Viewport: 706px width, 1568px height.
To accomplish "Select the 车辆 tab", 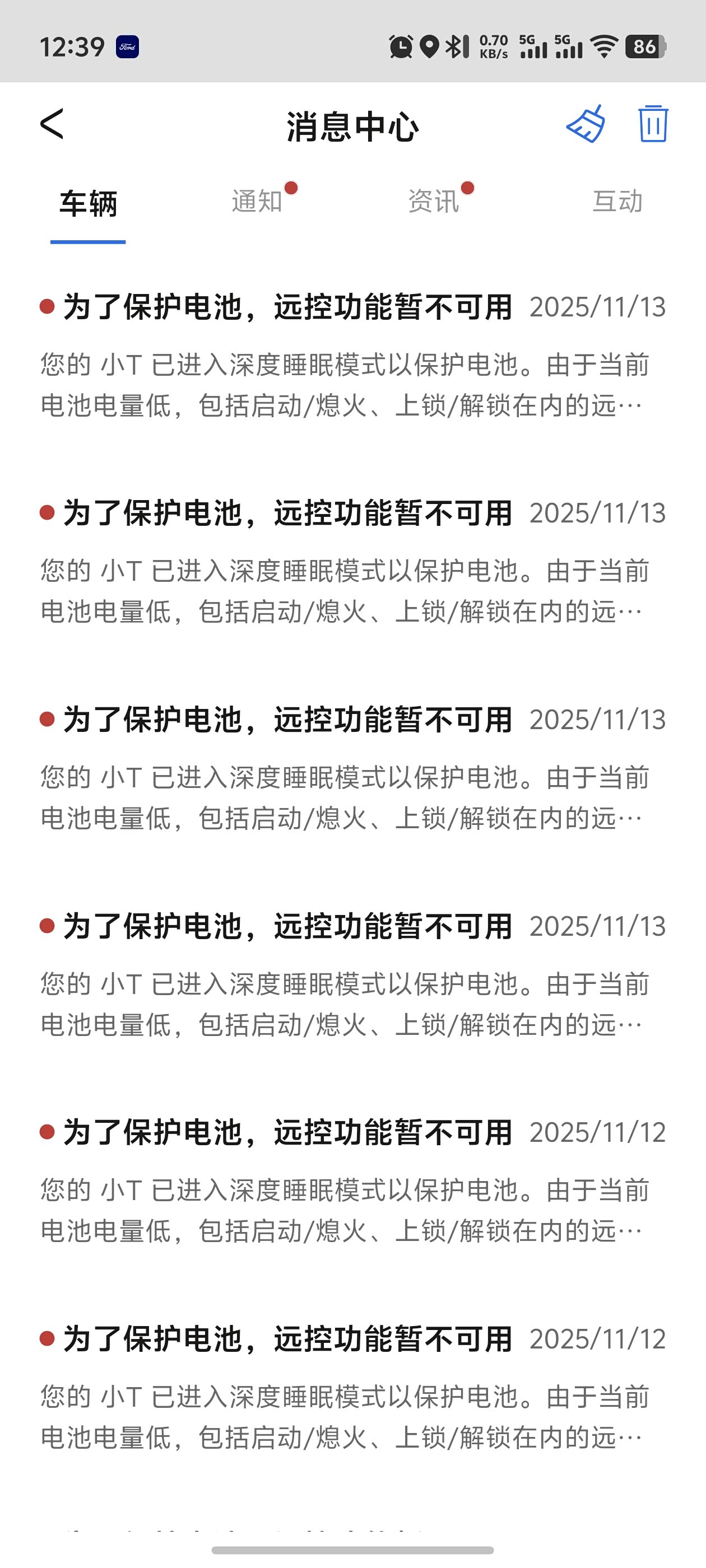I will [89, 203].
